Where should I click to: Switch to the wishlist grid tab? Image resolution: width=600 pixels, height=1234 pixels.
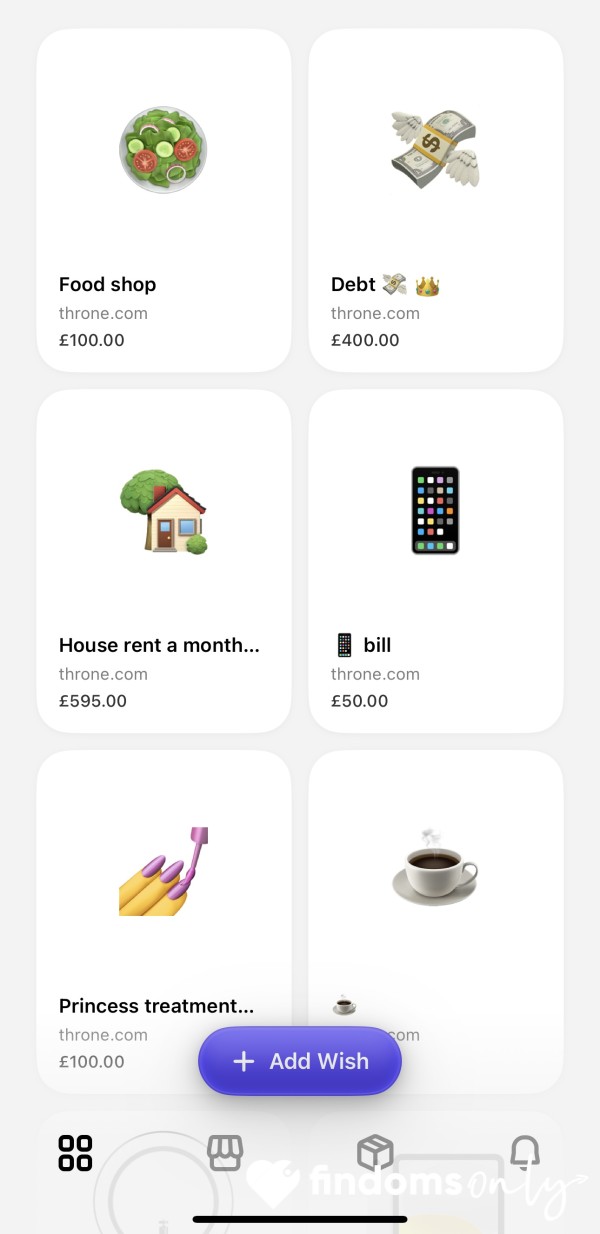(x=75, y=1153)
